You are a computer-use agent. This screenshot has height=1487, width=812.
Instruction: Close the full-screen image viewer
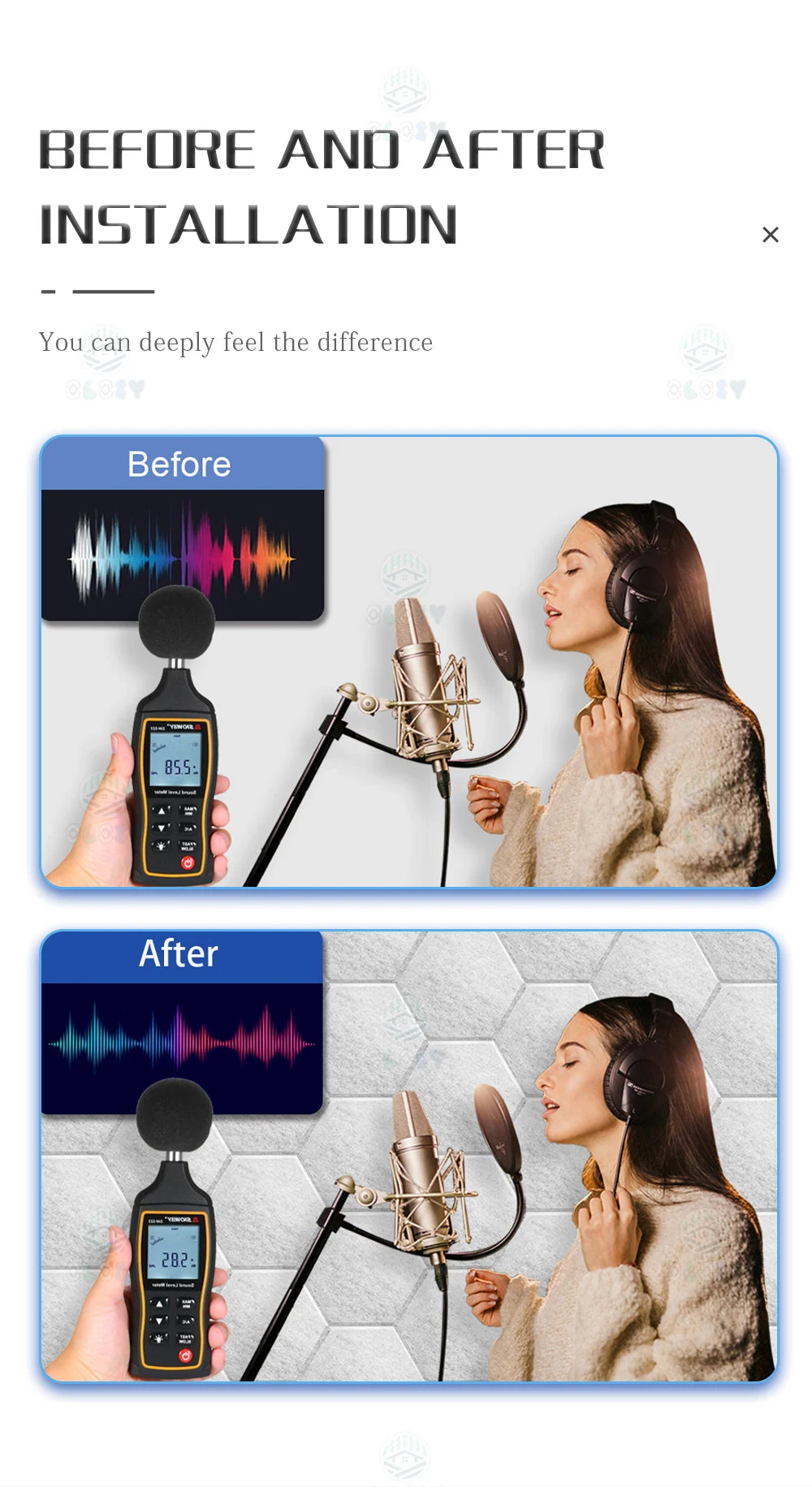[770, 235]
